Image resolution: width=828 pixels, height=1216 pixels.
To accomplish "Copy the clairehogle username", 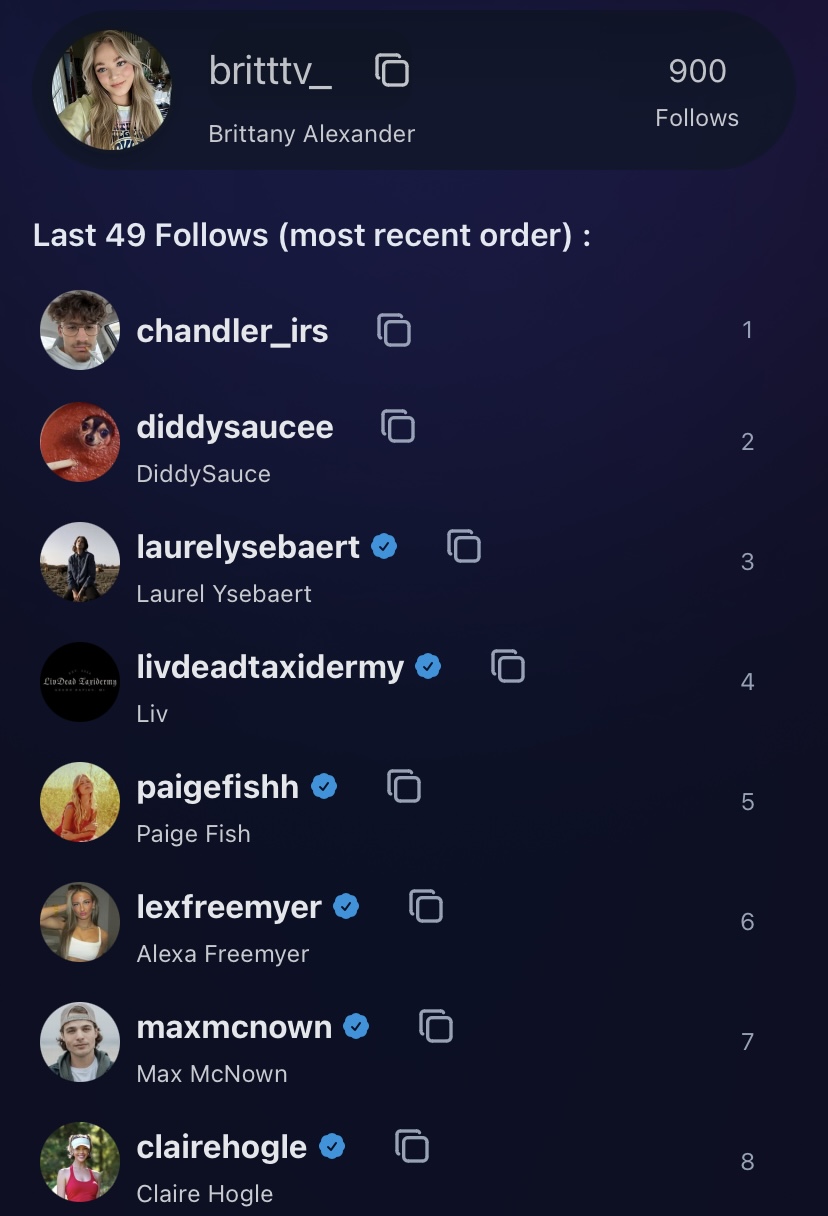I will tap(412, 1147).
